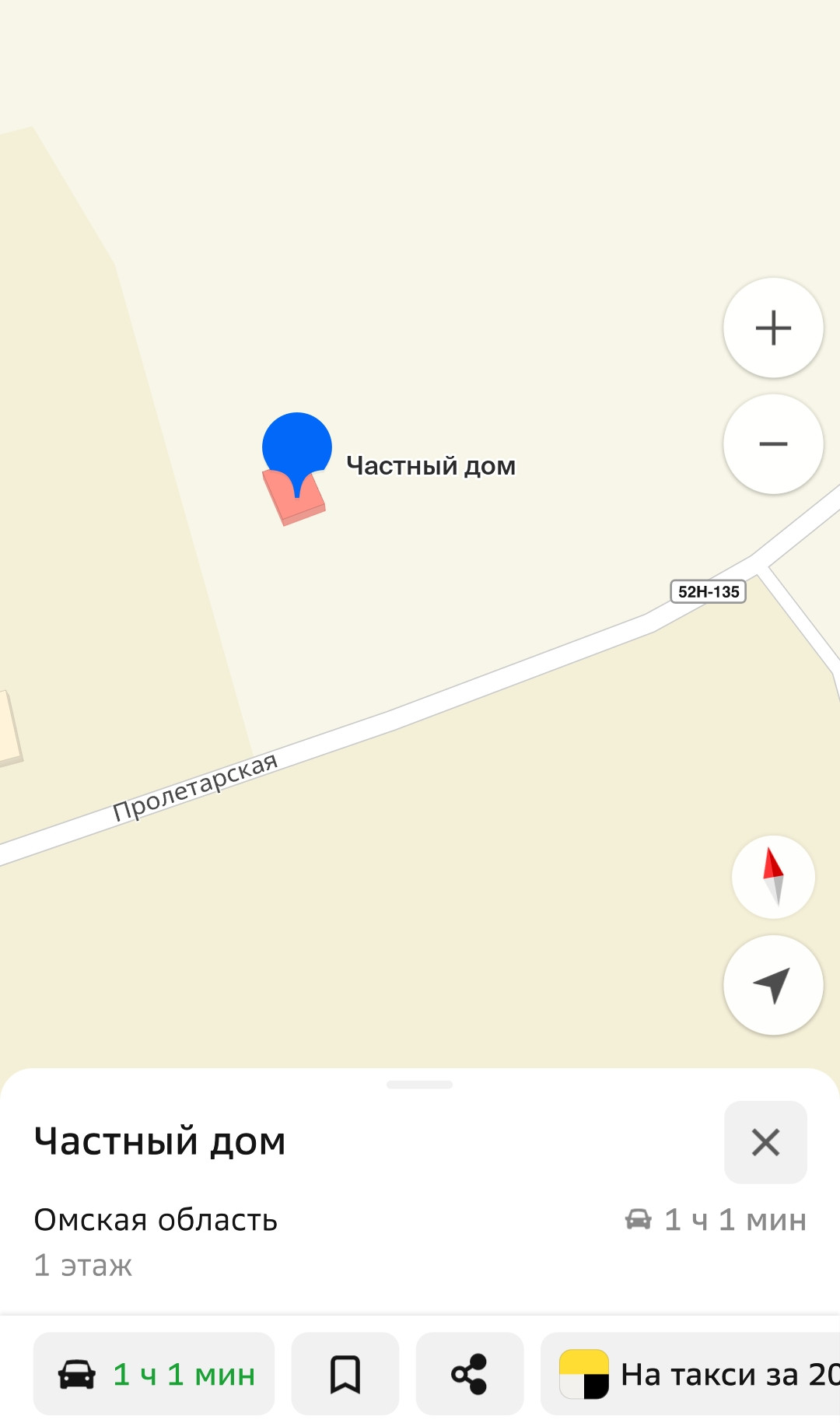Zoom in on the map
The height and width of the screenshot is (1423, 840).
[x=773, y=328]
